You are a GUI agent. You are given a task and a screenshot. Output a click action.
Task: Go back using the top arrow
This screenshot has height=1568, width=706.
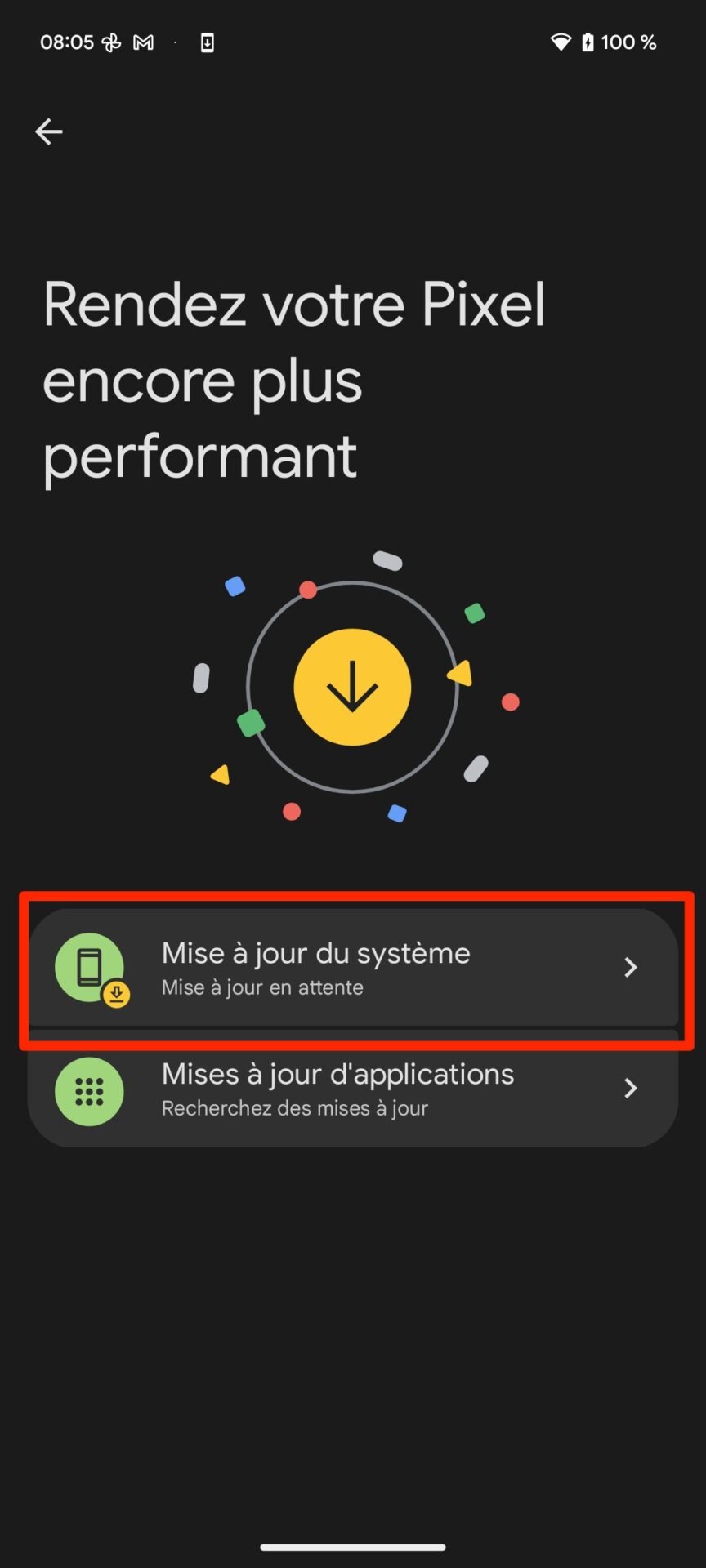tap(49, 131)
